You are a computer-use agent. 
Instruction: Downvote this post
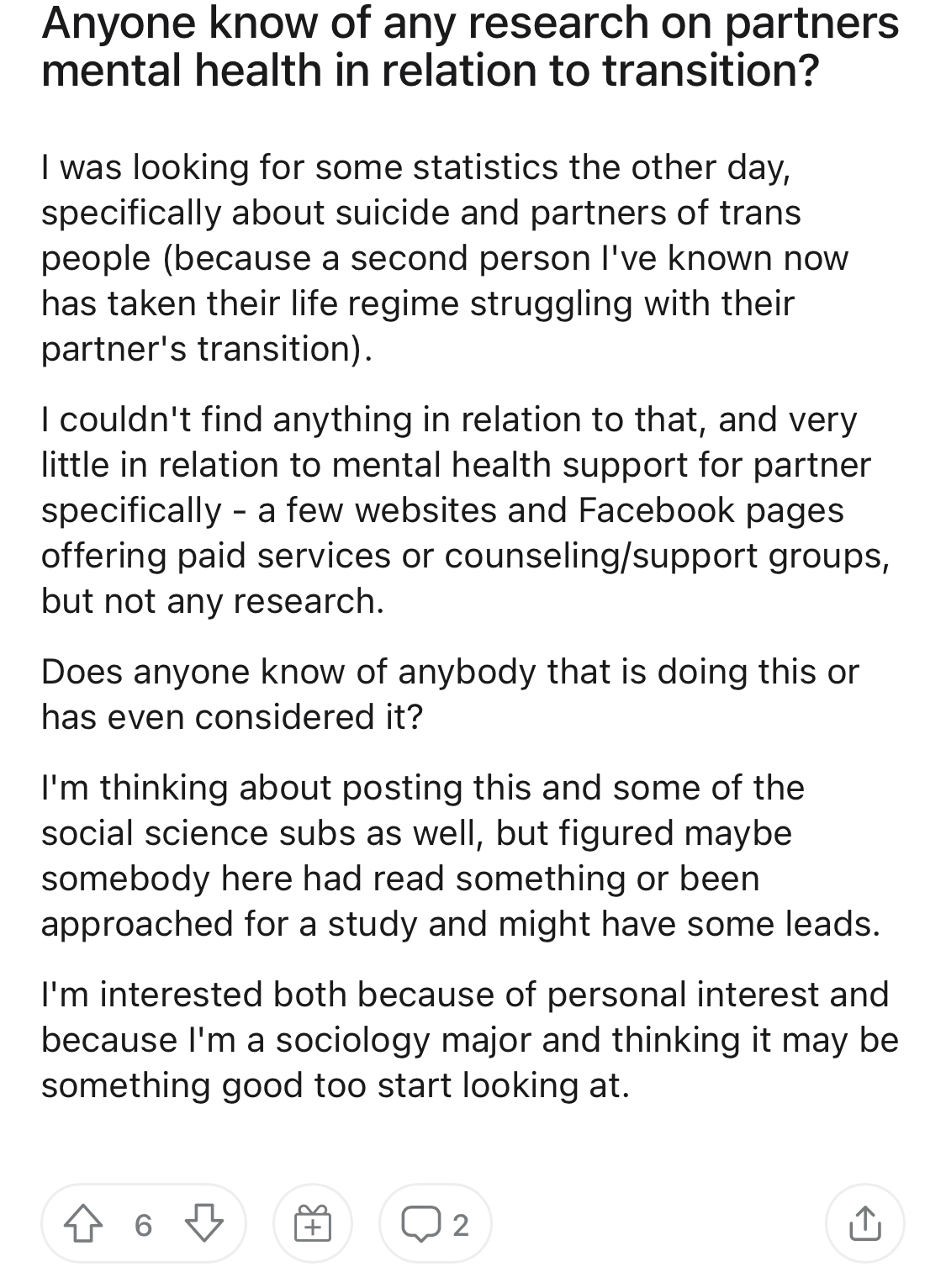click(x=203, y=1225)
